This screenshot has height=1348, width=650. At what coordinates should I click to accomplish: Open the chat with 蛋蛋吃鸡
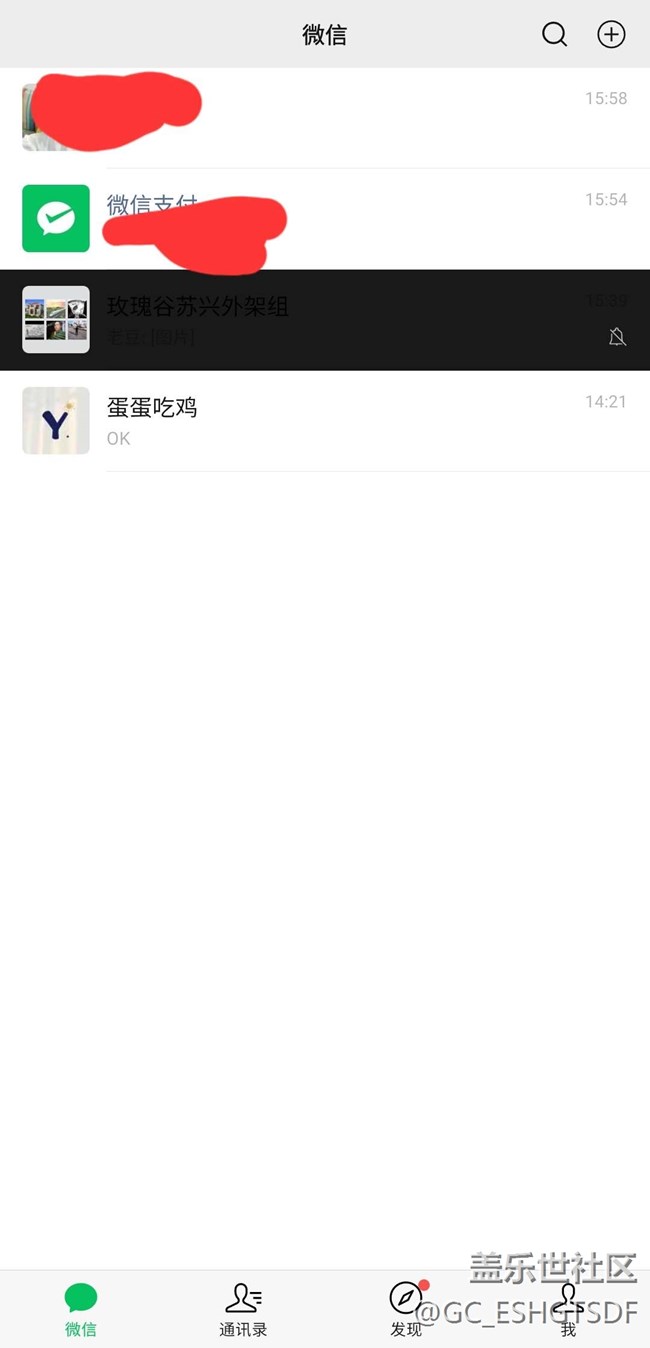325,421
